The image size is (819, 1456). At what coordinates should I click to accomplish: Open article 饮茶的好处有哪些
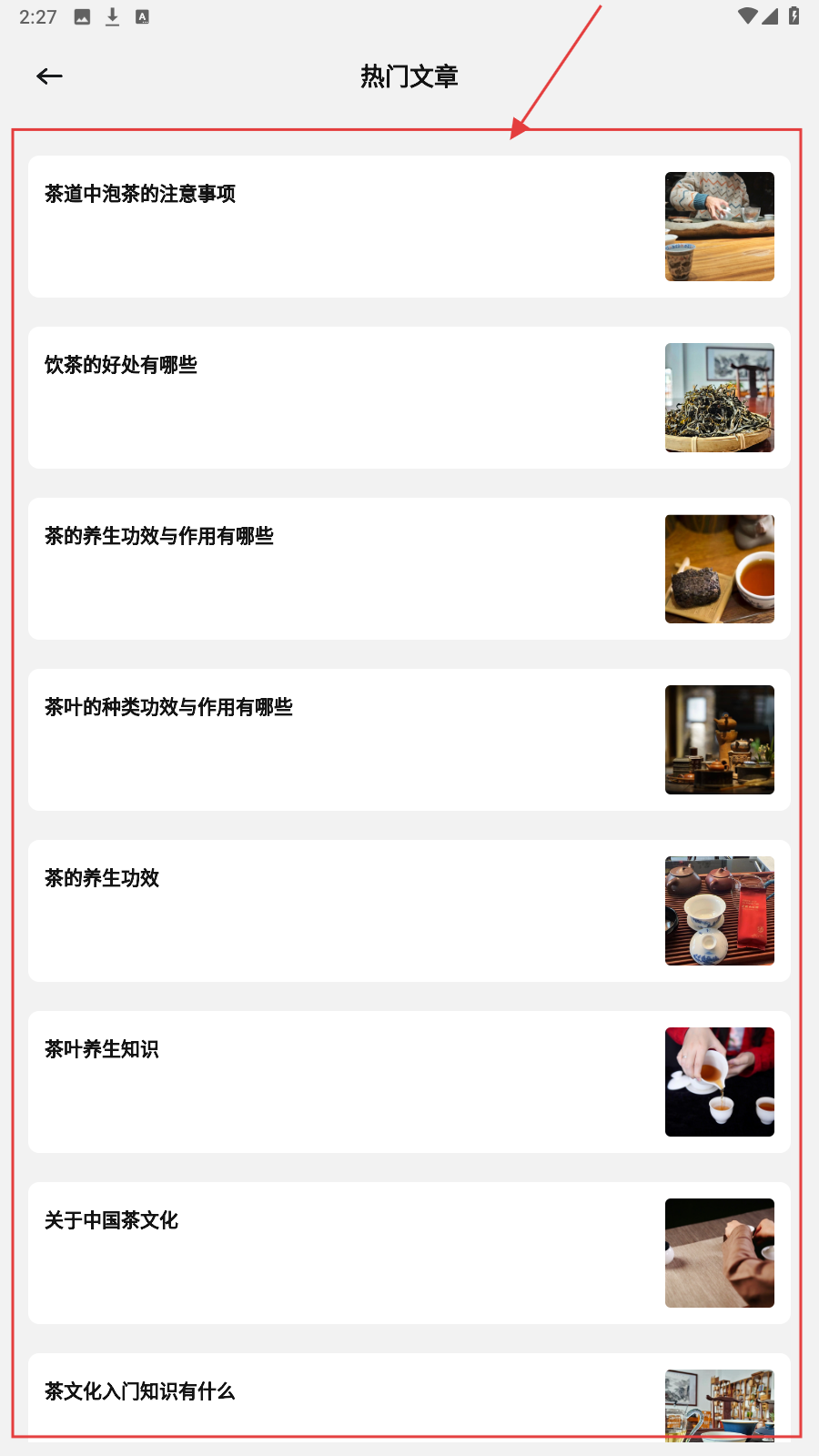coord(121,365)
